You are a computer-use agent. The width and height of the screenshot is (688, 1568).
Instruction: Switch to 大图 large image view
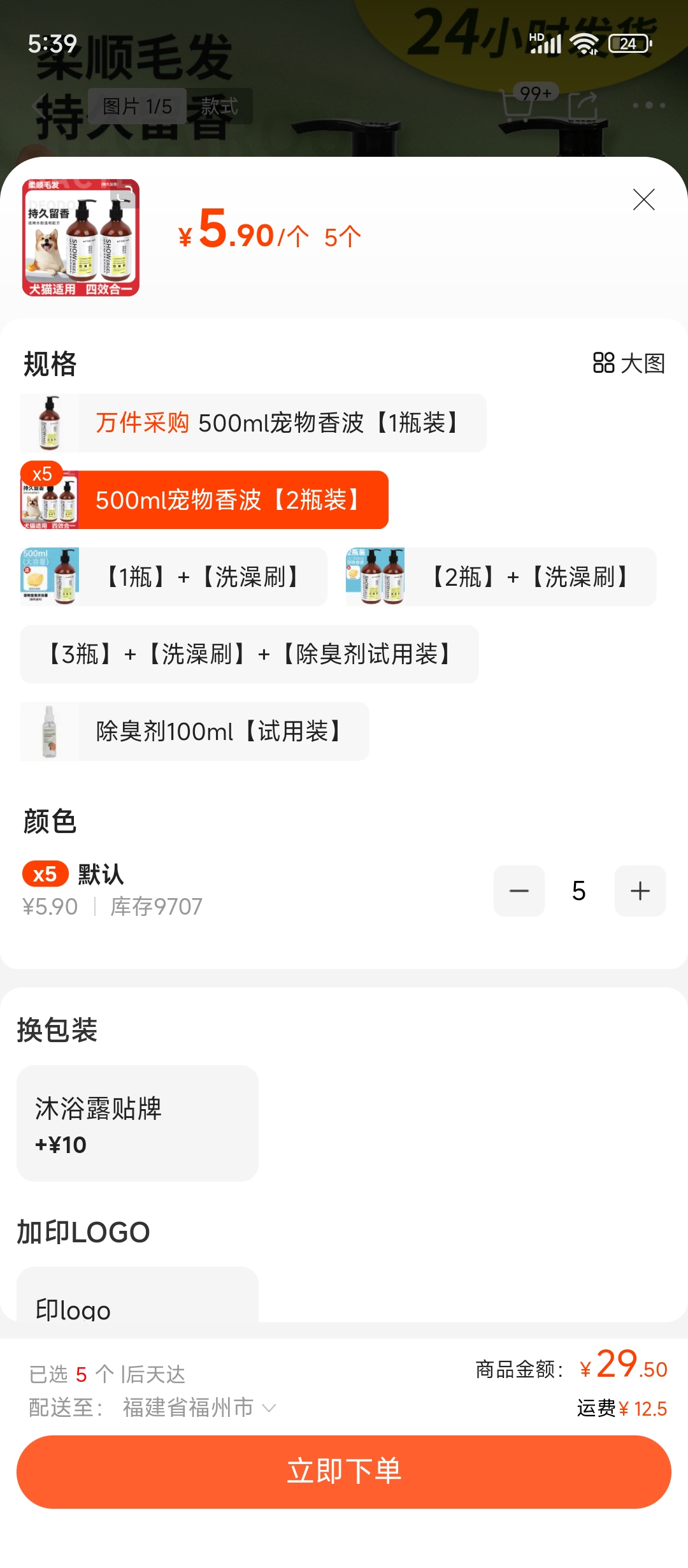point(629,363)
